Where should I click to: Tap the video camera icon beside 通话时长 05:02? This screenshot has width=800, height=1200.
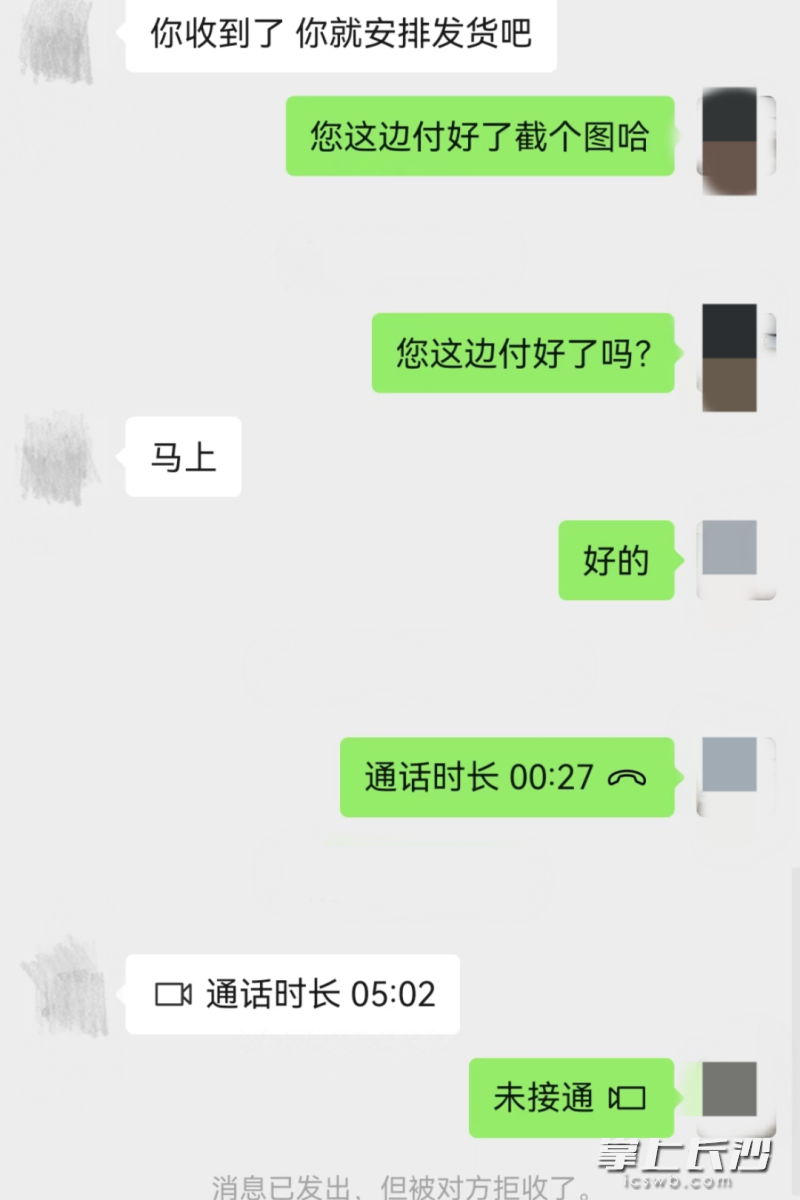[x=175, y=994]
